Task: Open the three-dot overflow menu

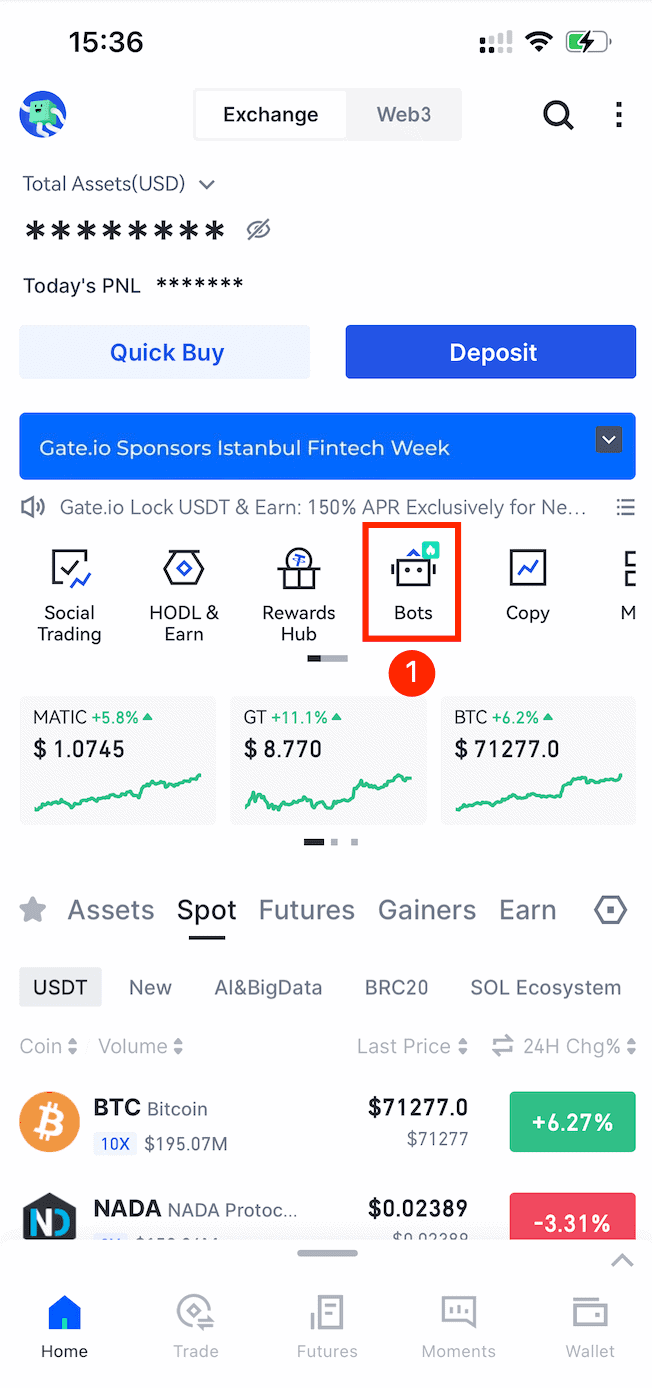Action: [619, 115]
